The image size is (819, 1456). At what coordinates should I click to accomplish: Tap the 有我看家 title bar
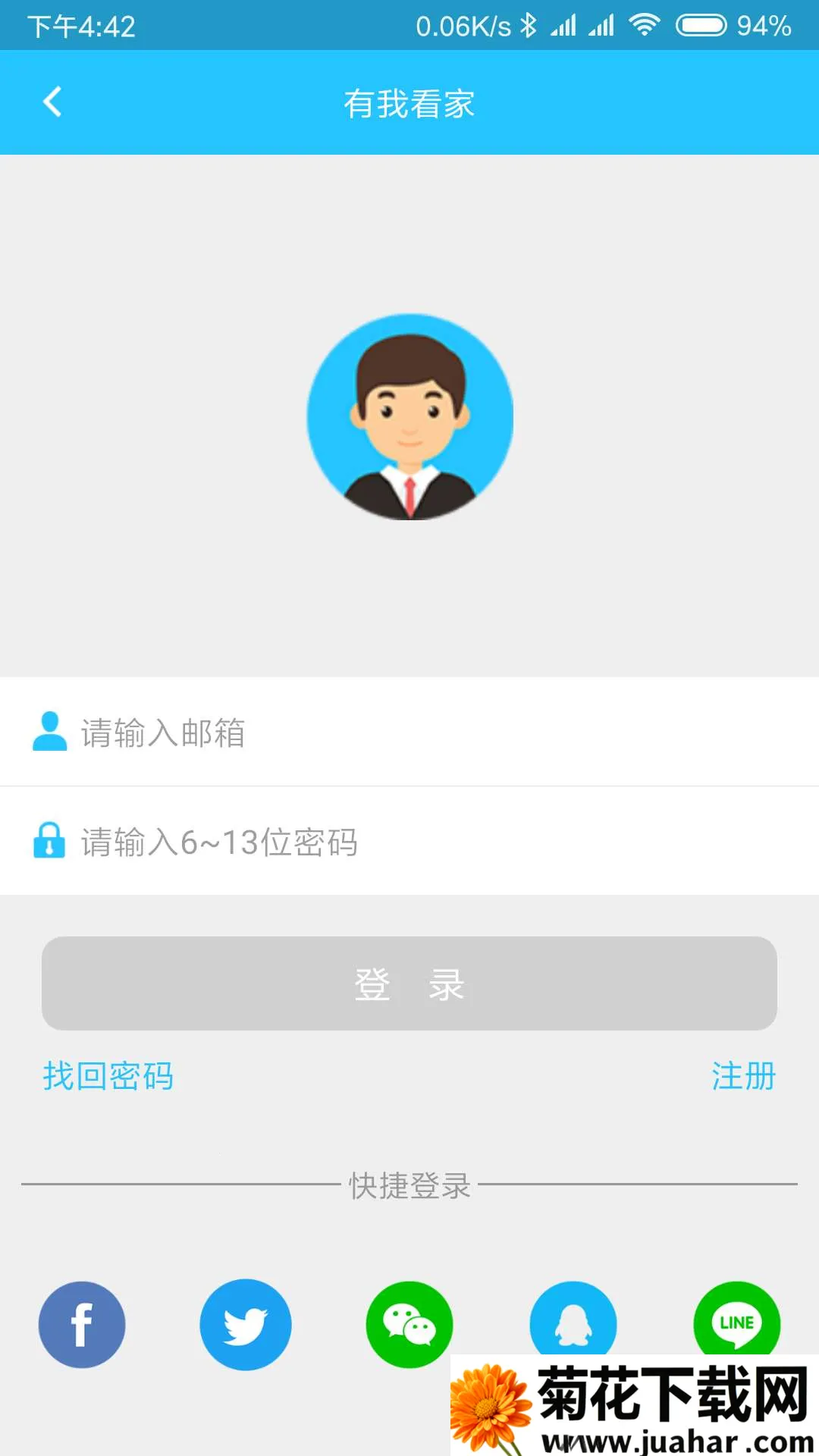(409, 102)
